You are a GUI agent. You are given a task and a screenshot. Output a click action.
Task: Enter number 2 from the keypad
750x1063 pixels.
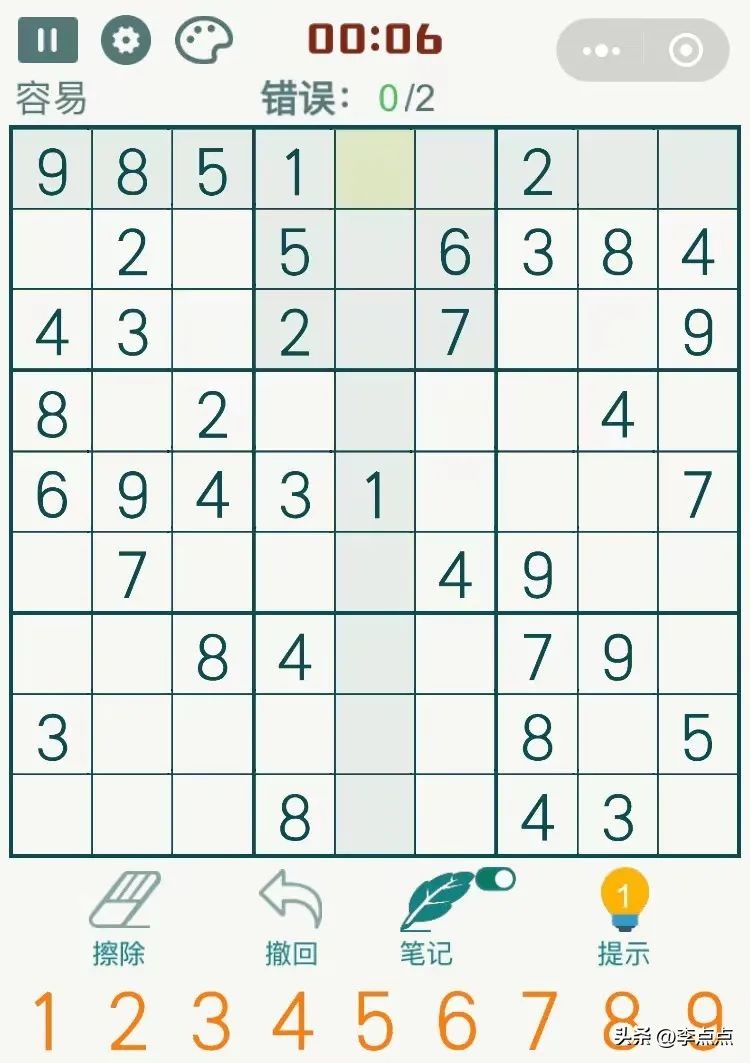coord(127,1022)
